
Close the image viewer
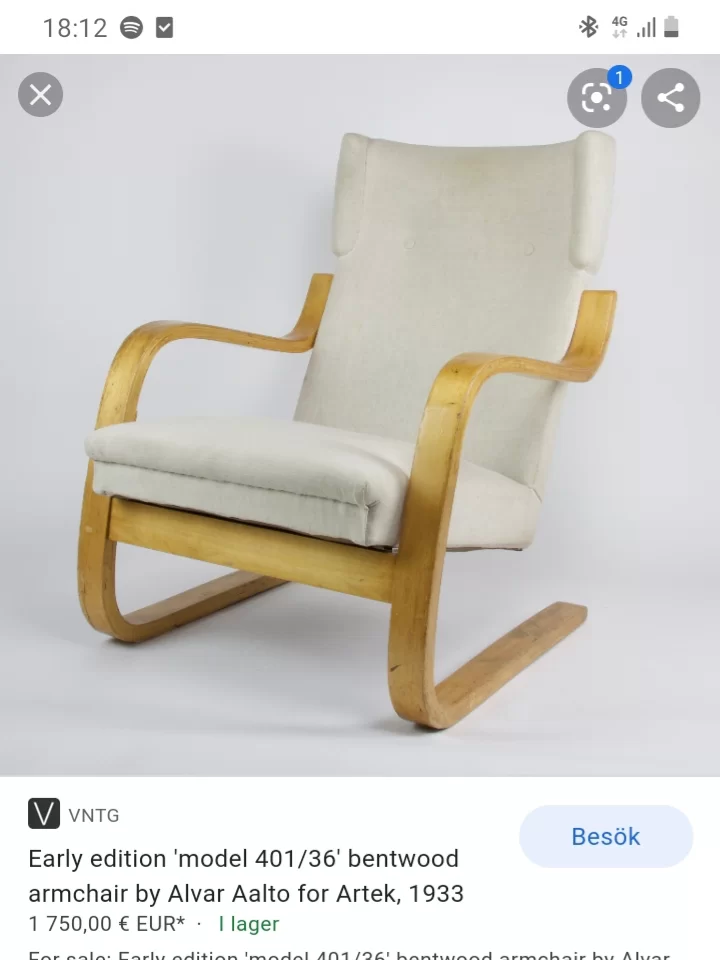(x=40, y=95)
